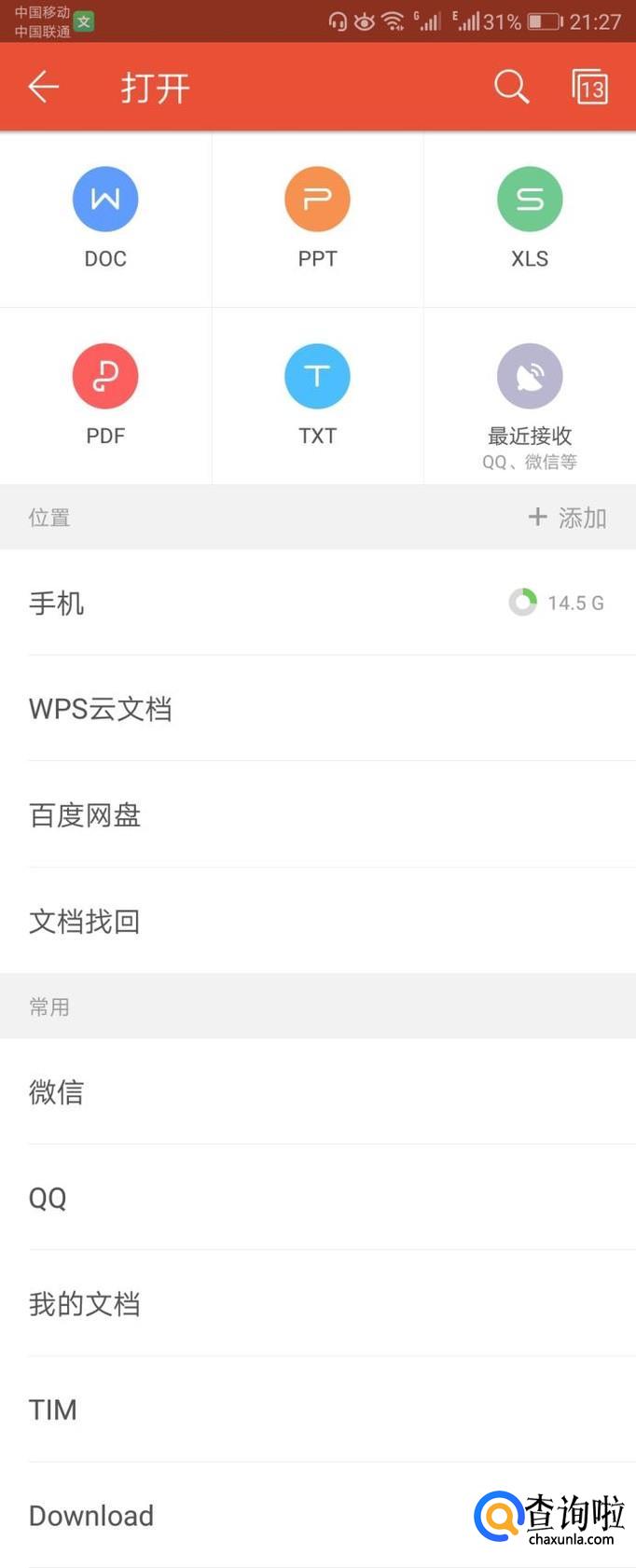
Task: Open the 微信 folder
Action: tap(317, 1091)
